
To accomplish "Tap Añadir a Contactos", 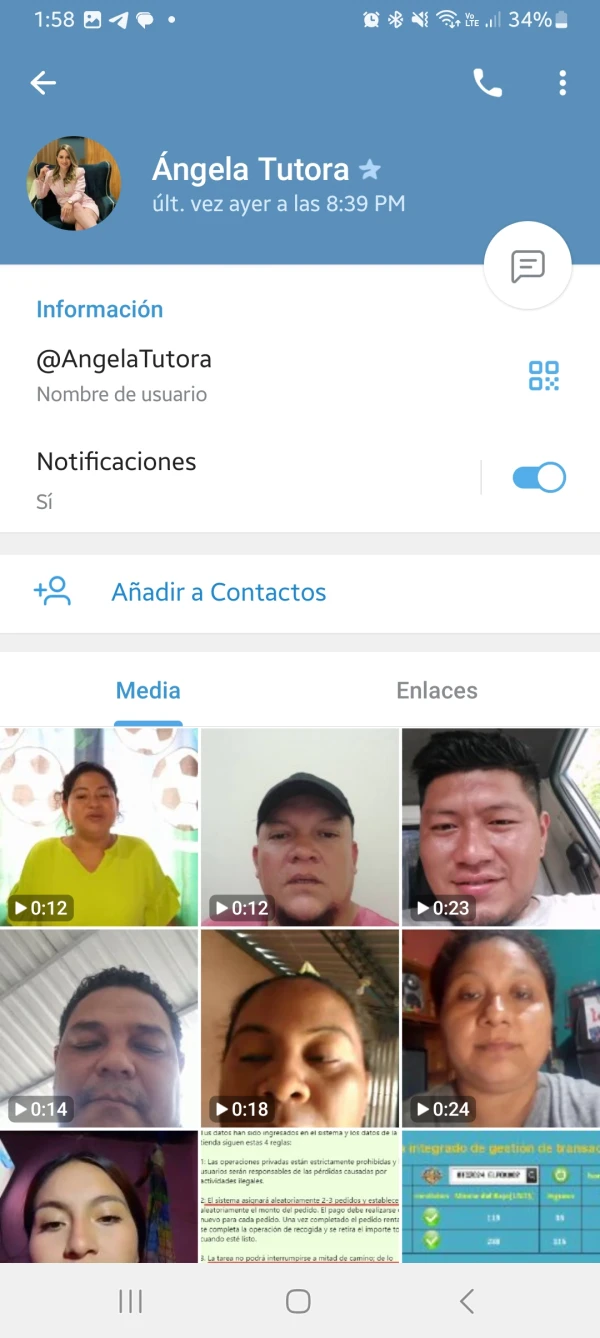I will (218, 592).
